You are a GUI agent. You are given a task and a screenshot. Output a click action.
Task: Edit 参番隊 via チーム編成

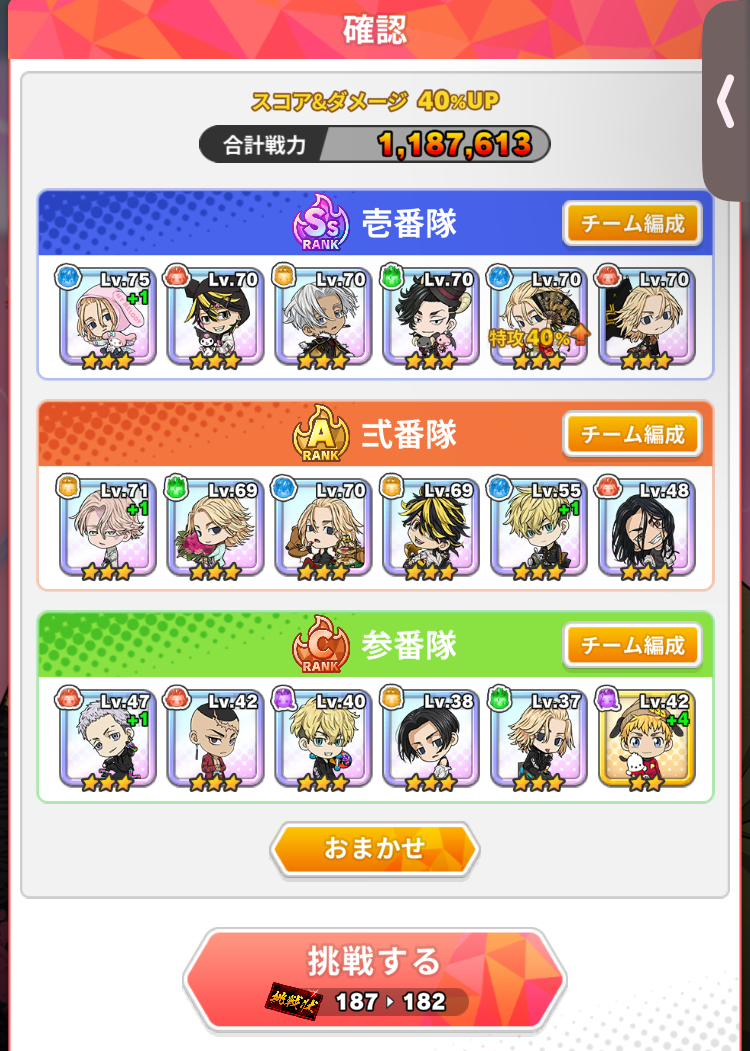click(x=632, y=645)
